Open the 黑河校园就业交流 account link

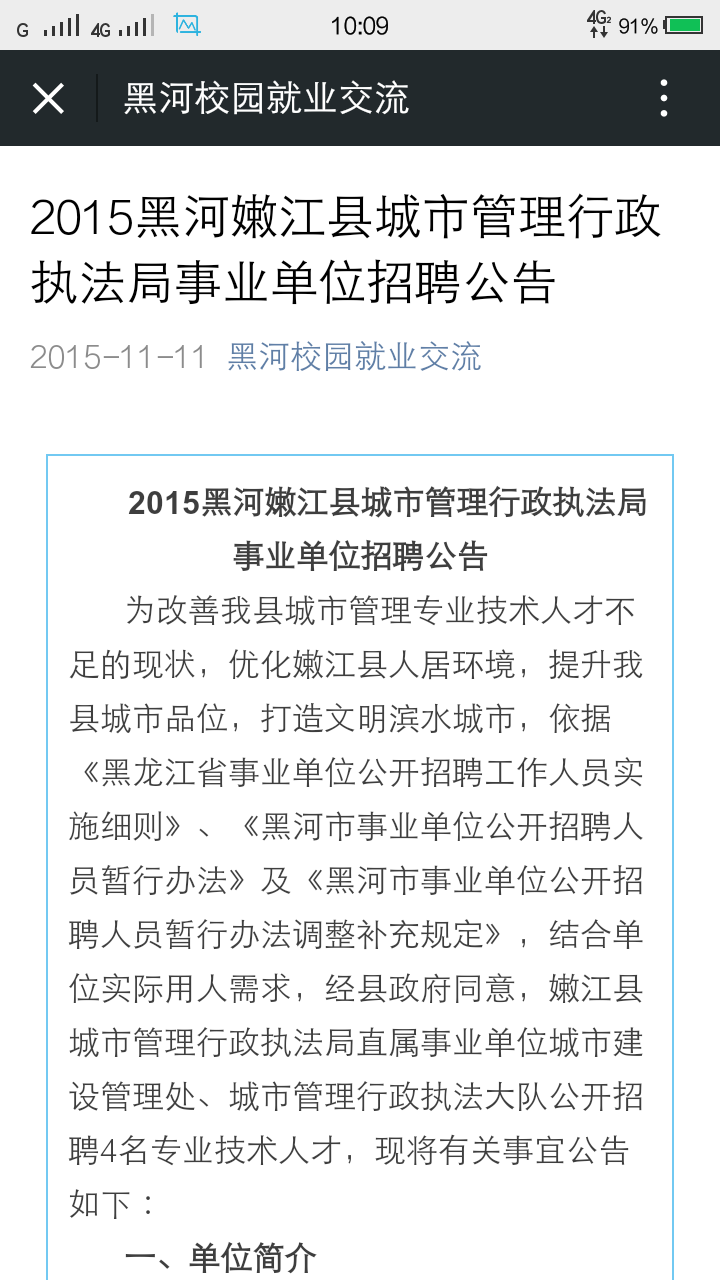pyautogui.click(x=354, y=357)
